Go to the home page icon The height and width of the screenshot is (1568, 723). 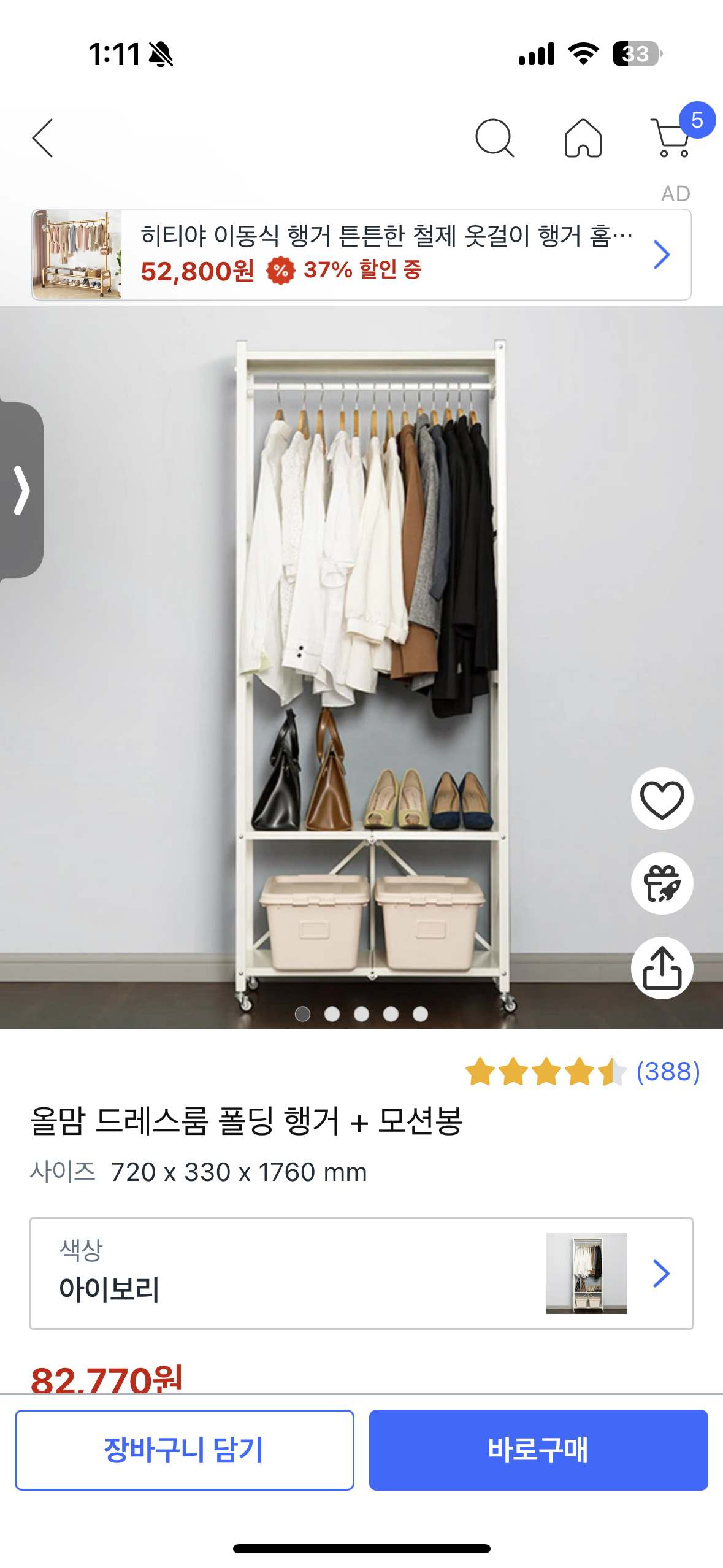pyautogui.click(x=583, y=138)
